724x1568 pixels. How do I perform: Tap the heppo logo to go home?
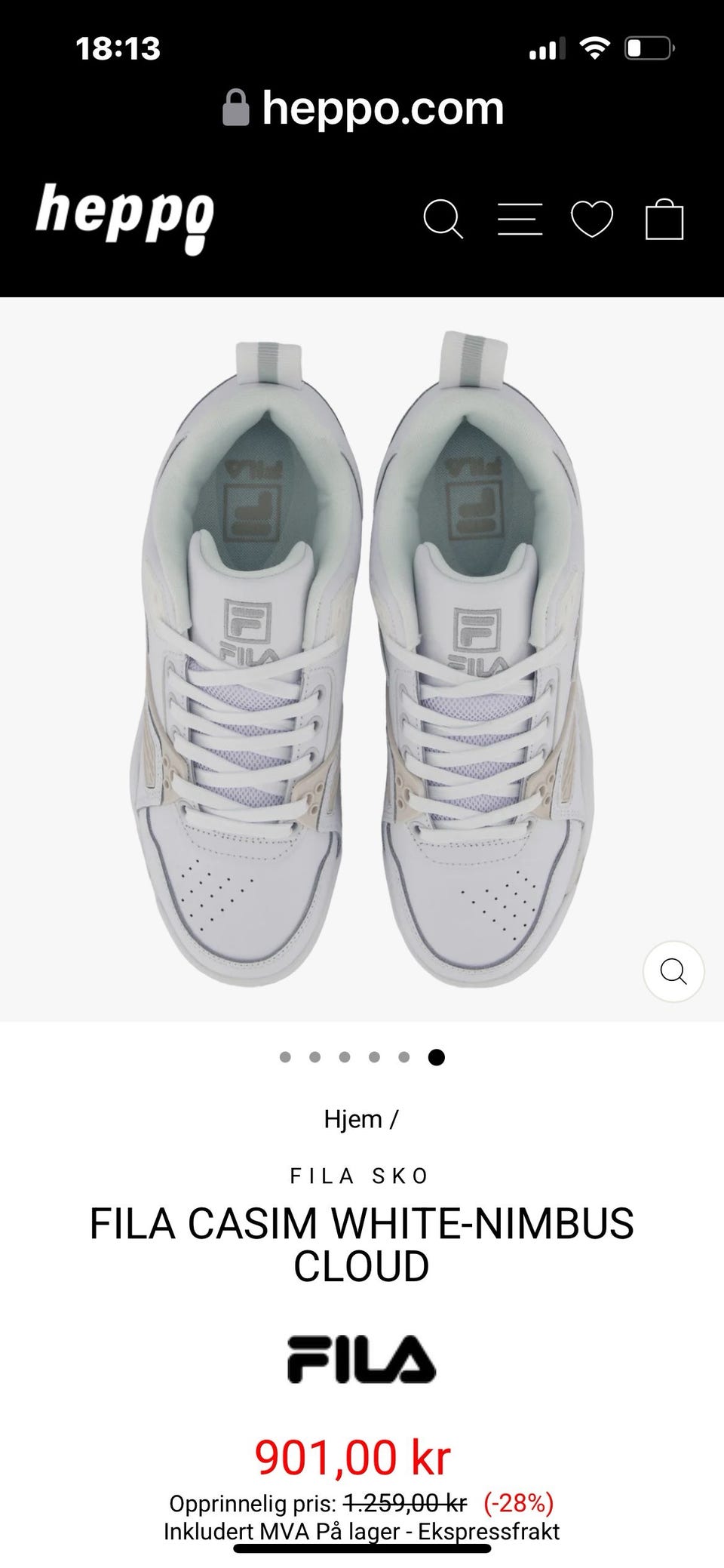point(125,218)
